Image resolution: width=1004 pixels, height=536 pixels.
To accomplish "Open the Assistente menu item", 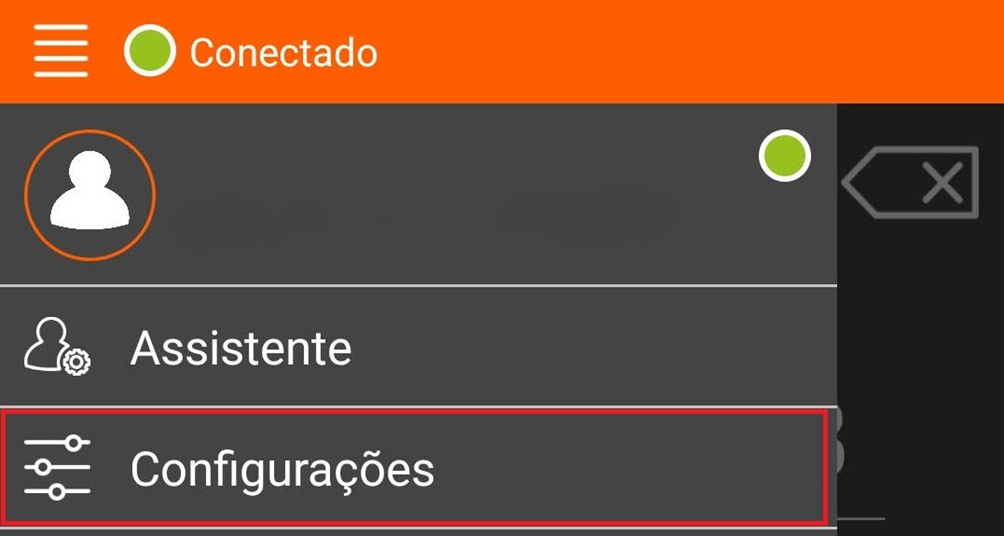I will (240, 348).
